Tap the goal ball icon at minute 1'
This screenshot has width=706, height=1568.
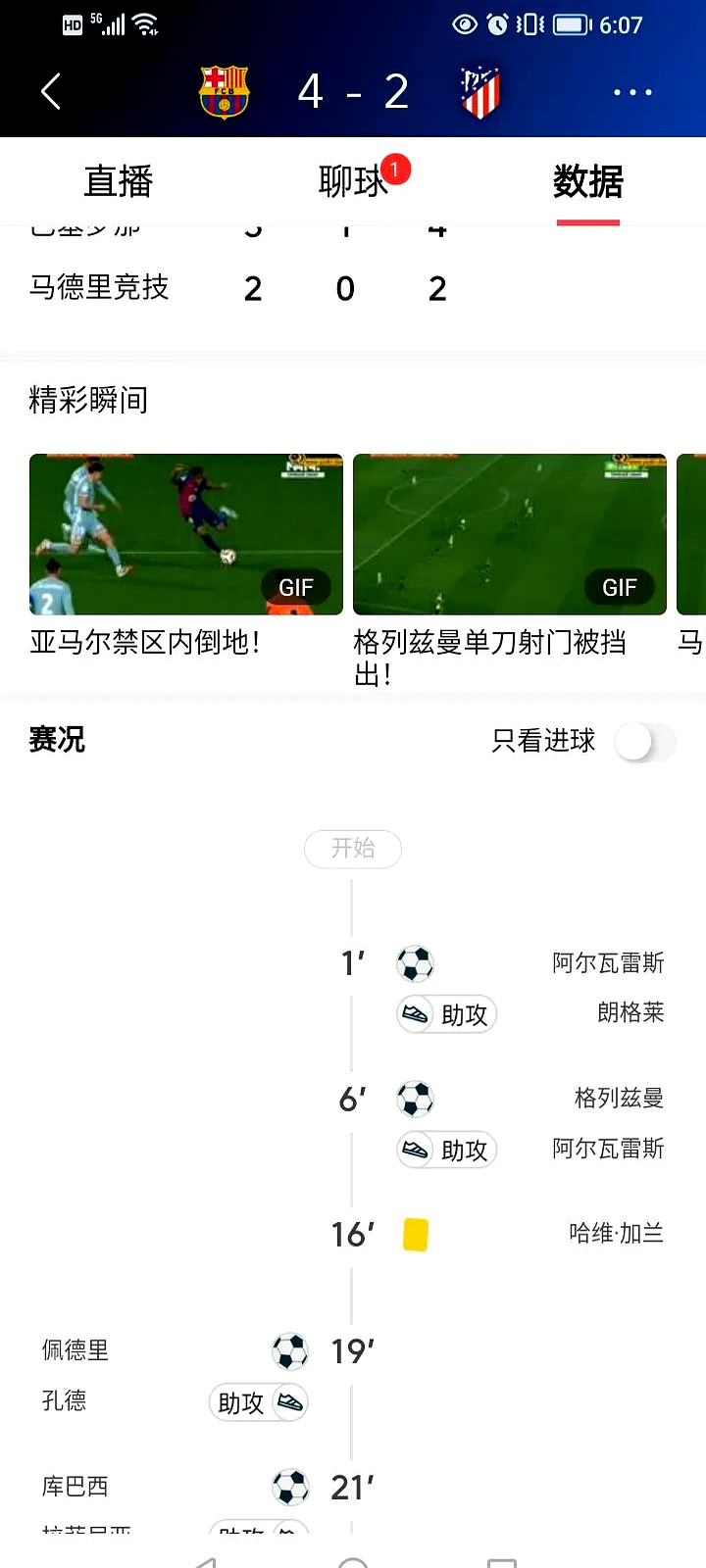[415, 964]
